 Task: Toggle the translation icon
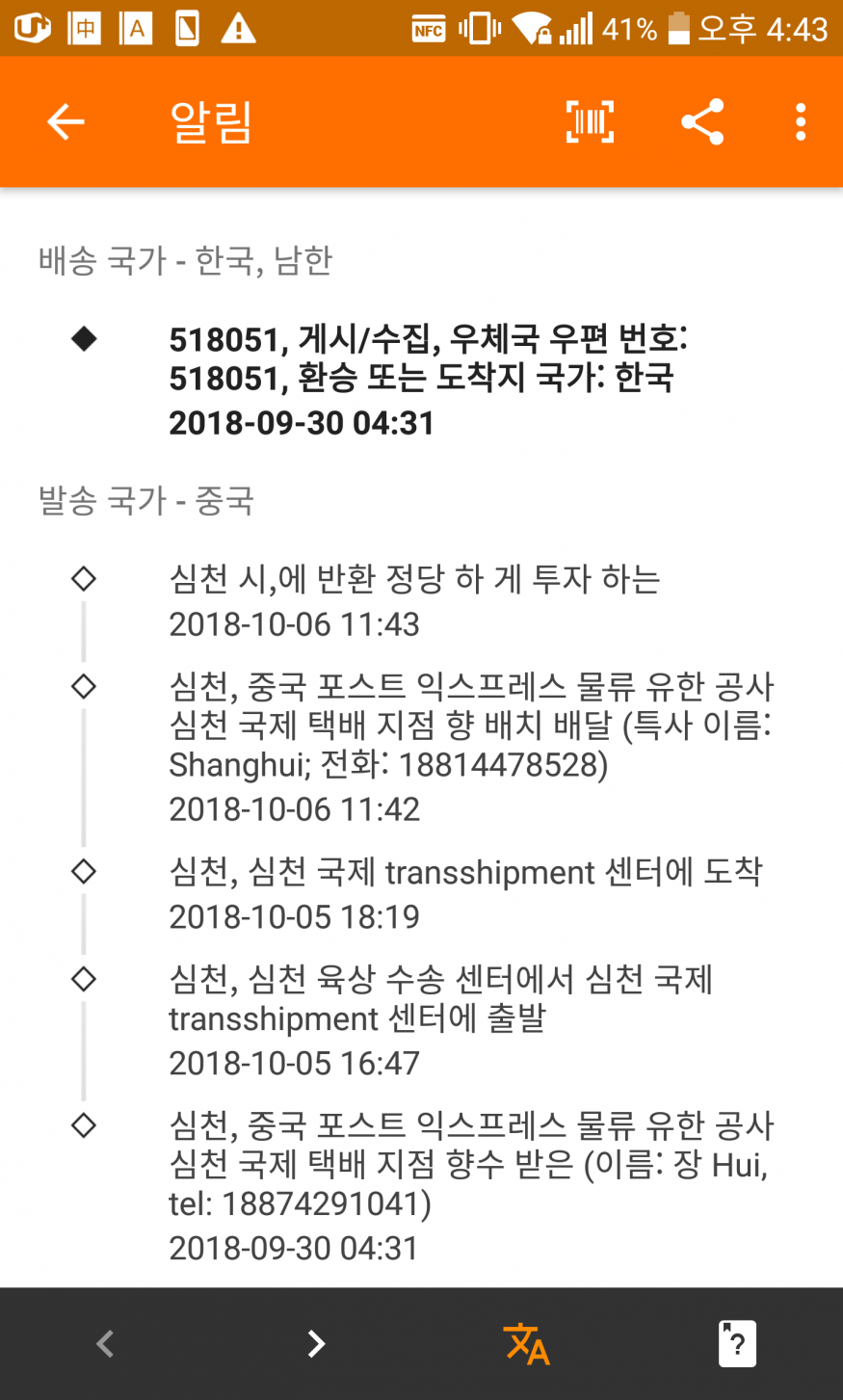(x=526, y=1343)
